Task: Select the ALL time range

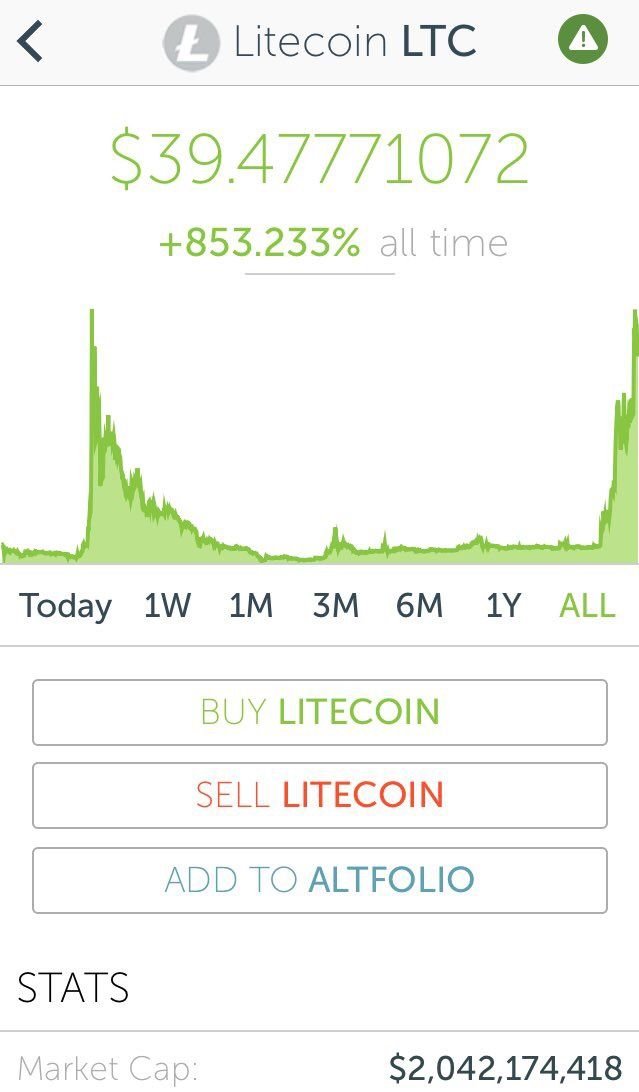Action: (x=587, y=605)
